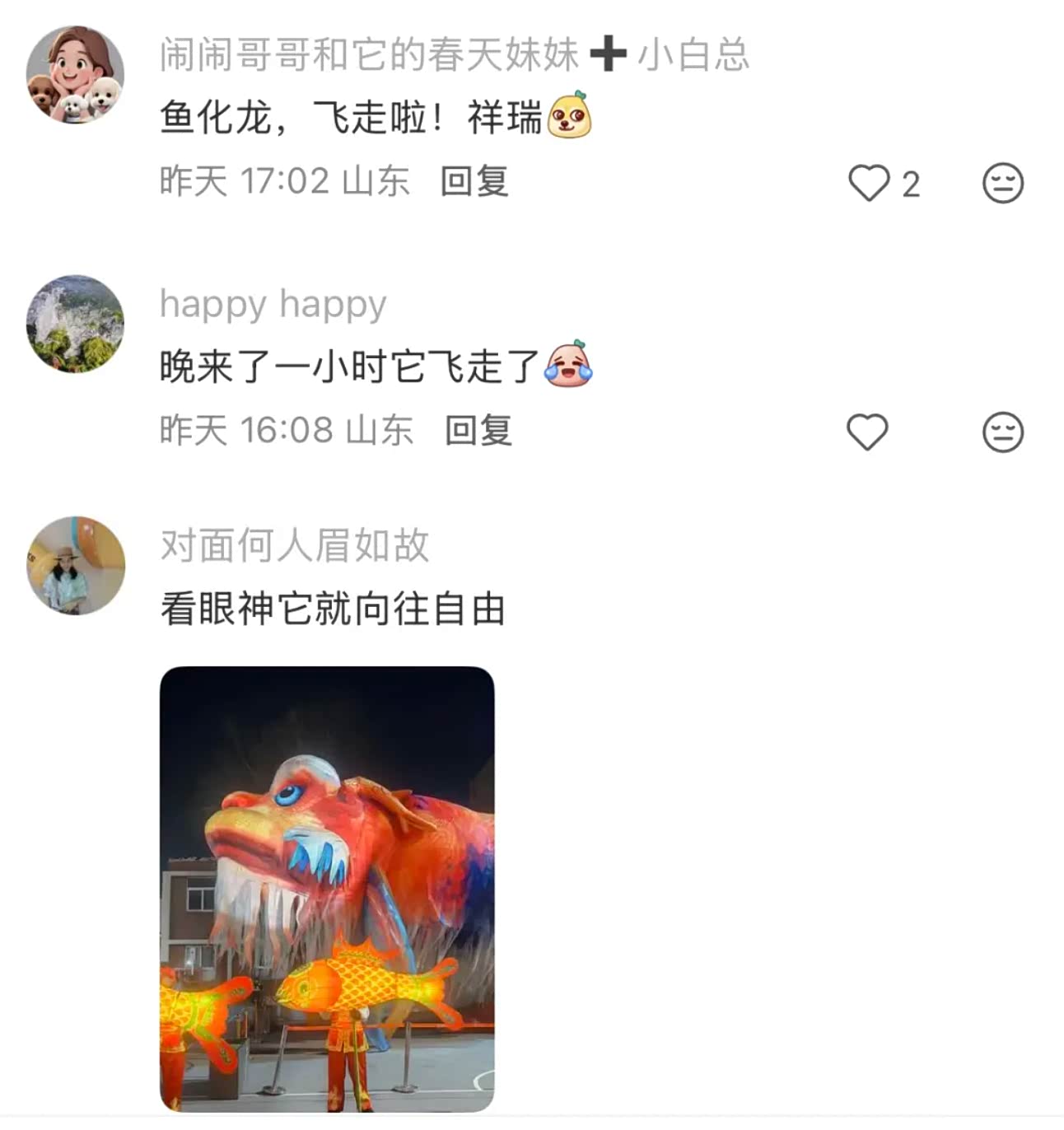1064x1130 pixels.
Task: Reply to the 昨天 17:02 comment
Action: (474, 181)
